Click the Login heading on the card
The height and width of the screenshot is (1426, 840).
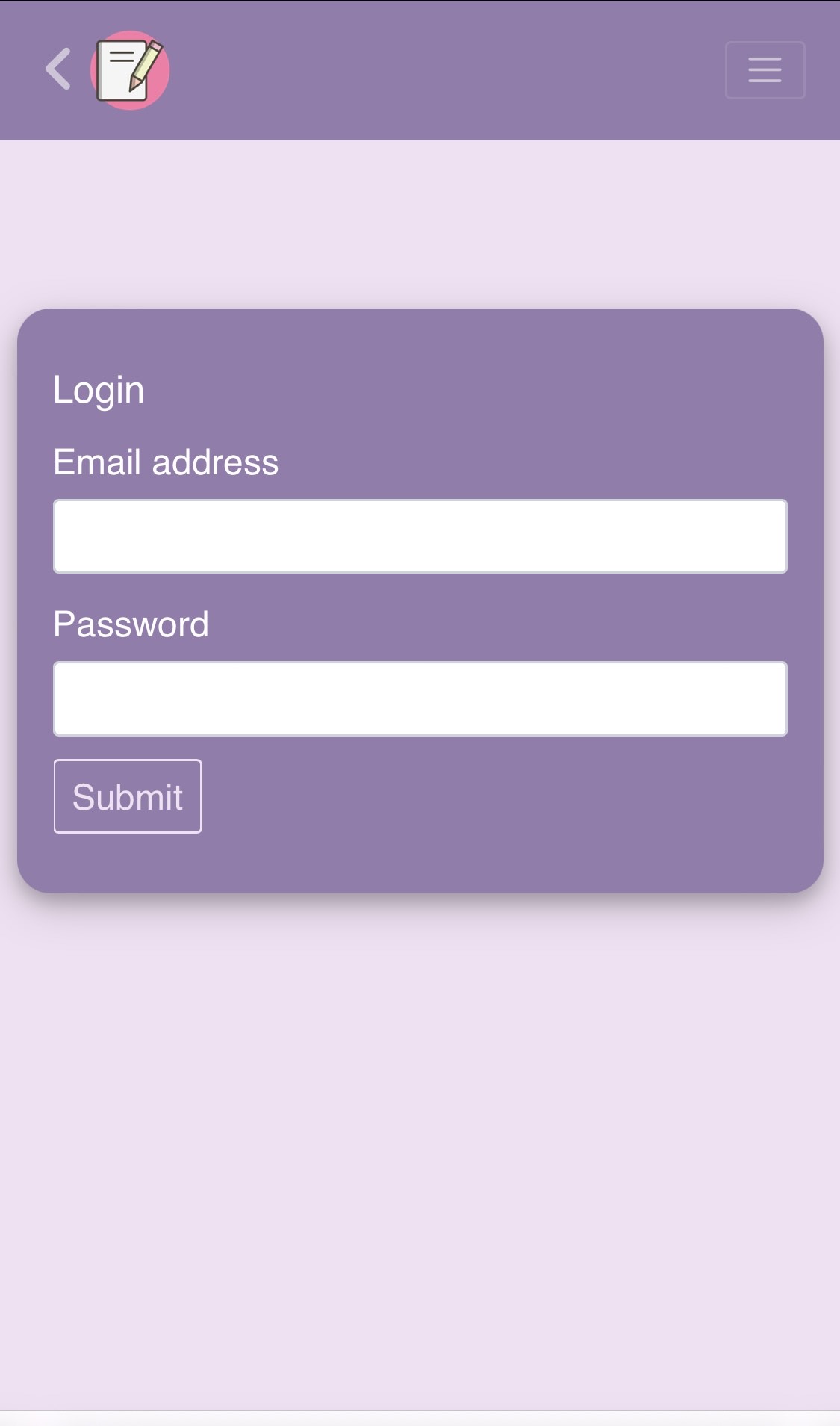(98, 388)
